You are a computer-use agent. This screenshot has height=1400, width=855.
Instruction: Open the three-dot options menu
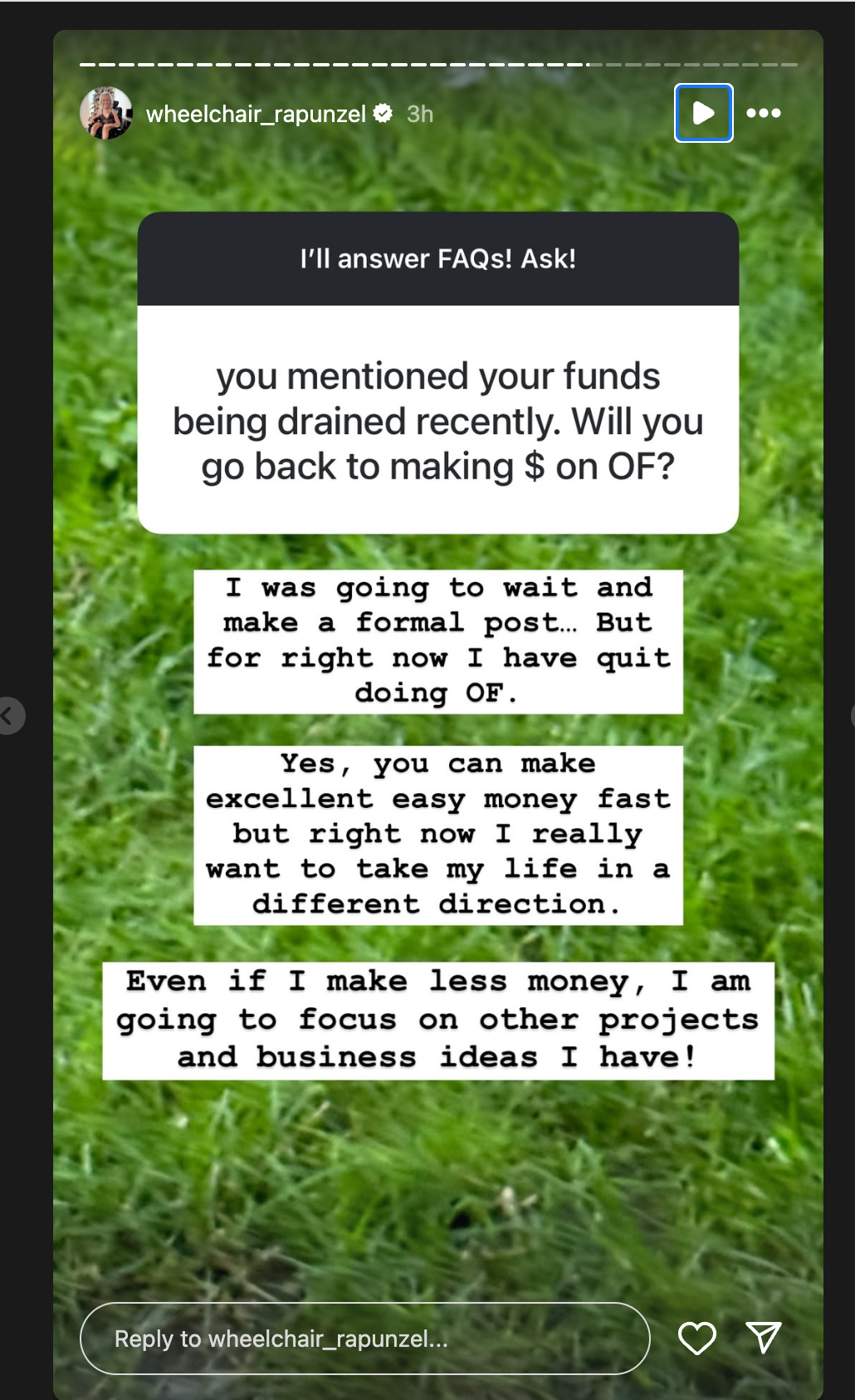pyautogui.click(x=763, y=113)
